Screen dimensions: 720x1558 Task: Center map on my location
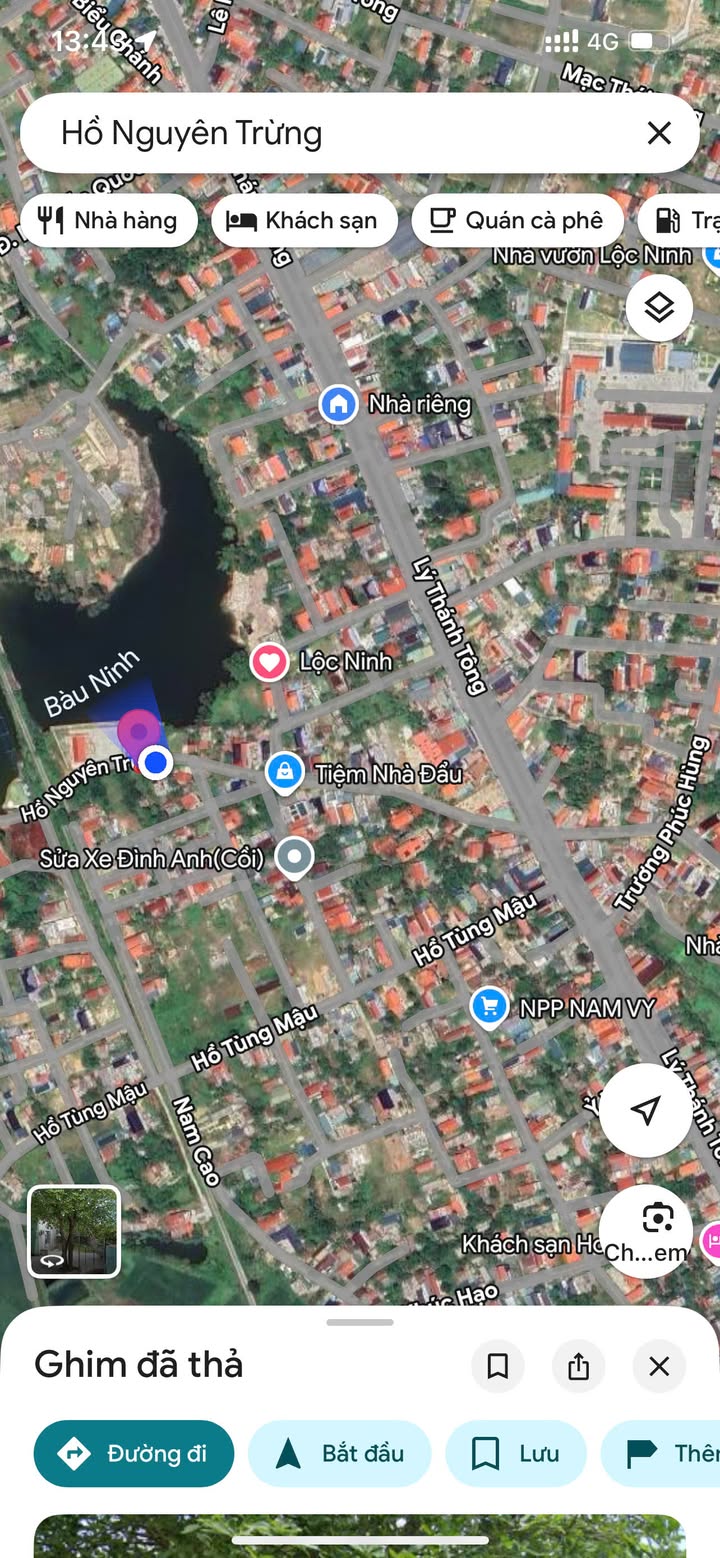[645, 1110]
